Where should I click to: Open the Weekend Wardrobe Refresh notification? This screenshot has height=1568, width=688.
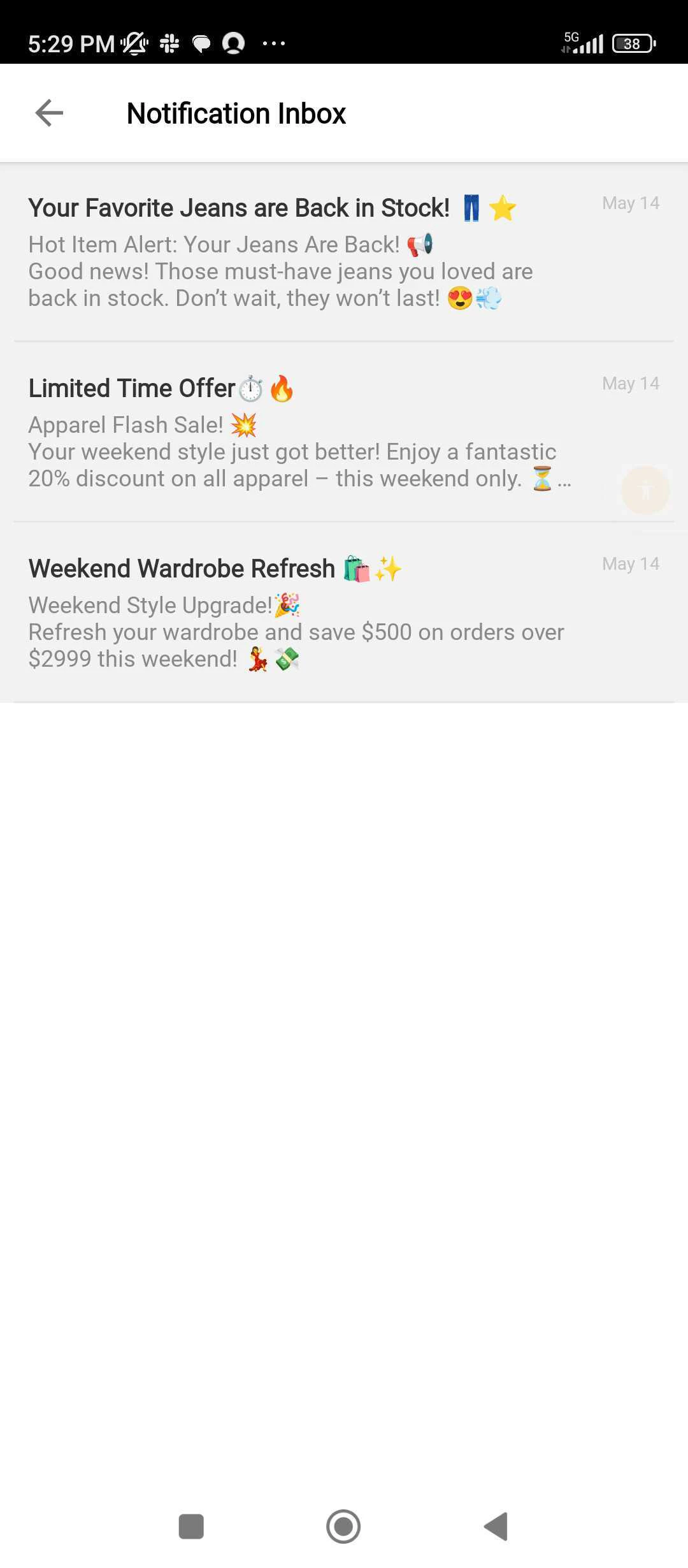pyautogui.click(x=280, y=613)
